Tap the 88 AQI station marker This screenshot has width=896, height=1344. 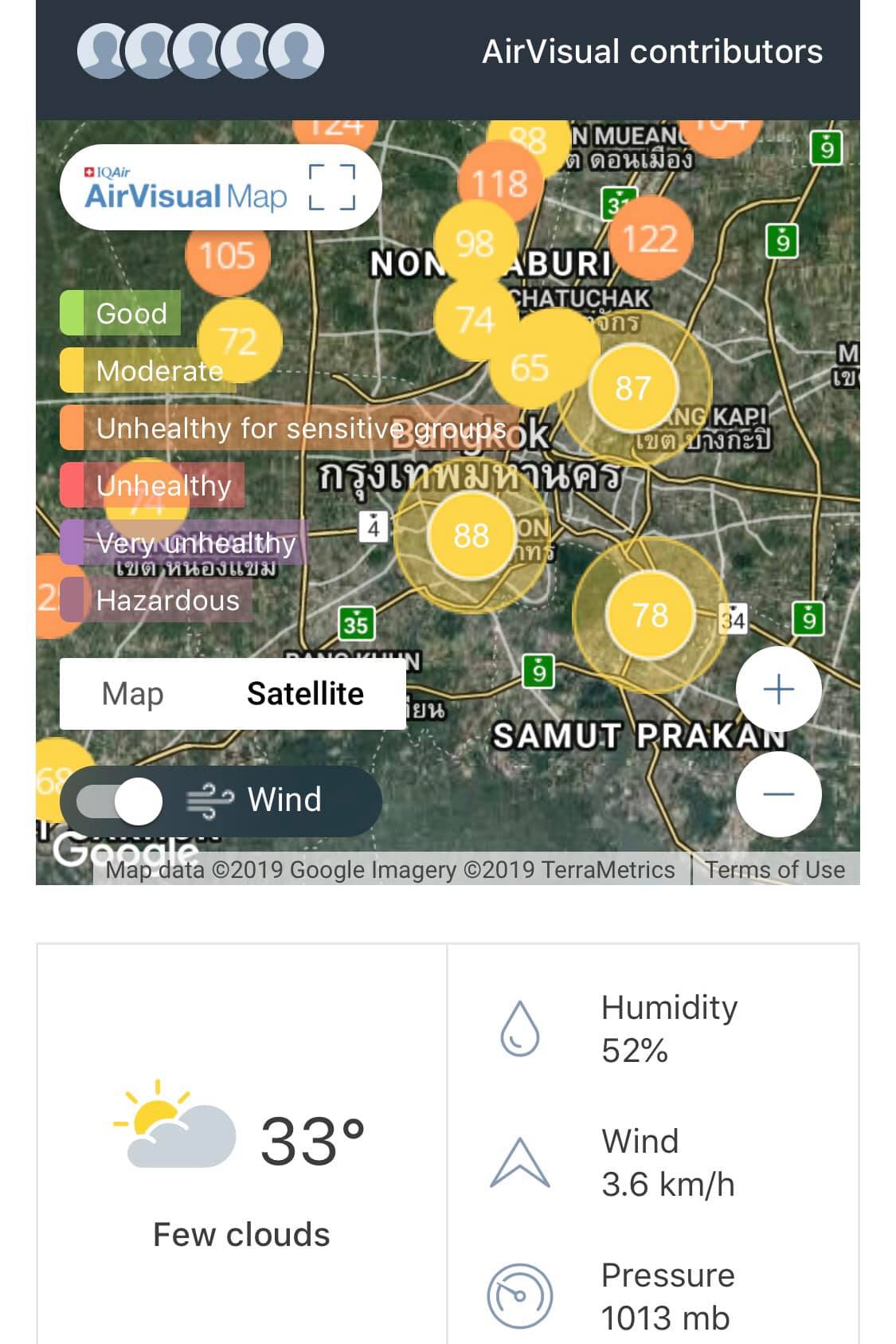tap(471, 535)
